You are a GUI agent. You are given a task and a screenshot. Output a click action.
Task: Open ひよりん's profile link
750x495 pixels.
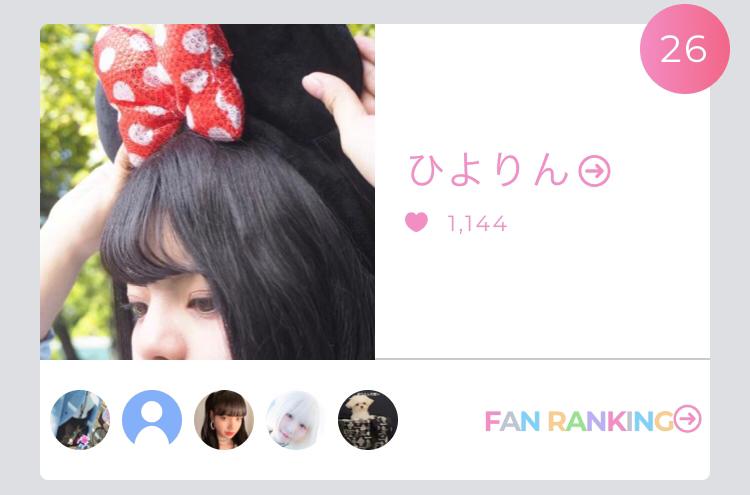508,171
